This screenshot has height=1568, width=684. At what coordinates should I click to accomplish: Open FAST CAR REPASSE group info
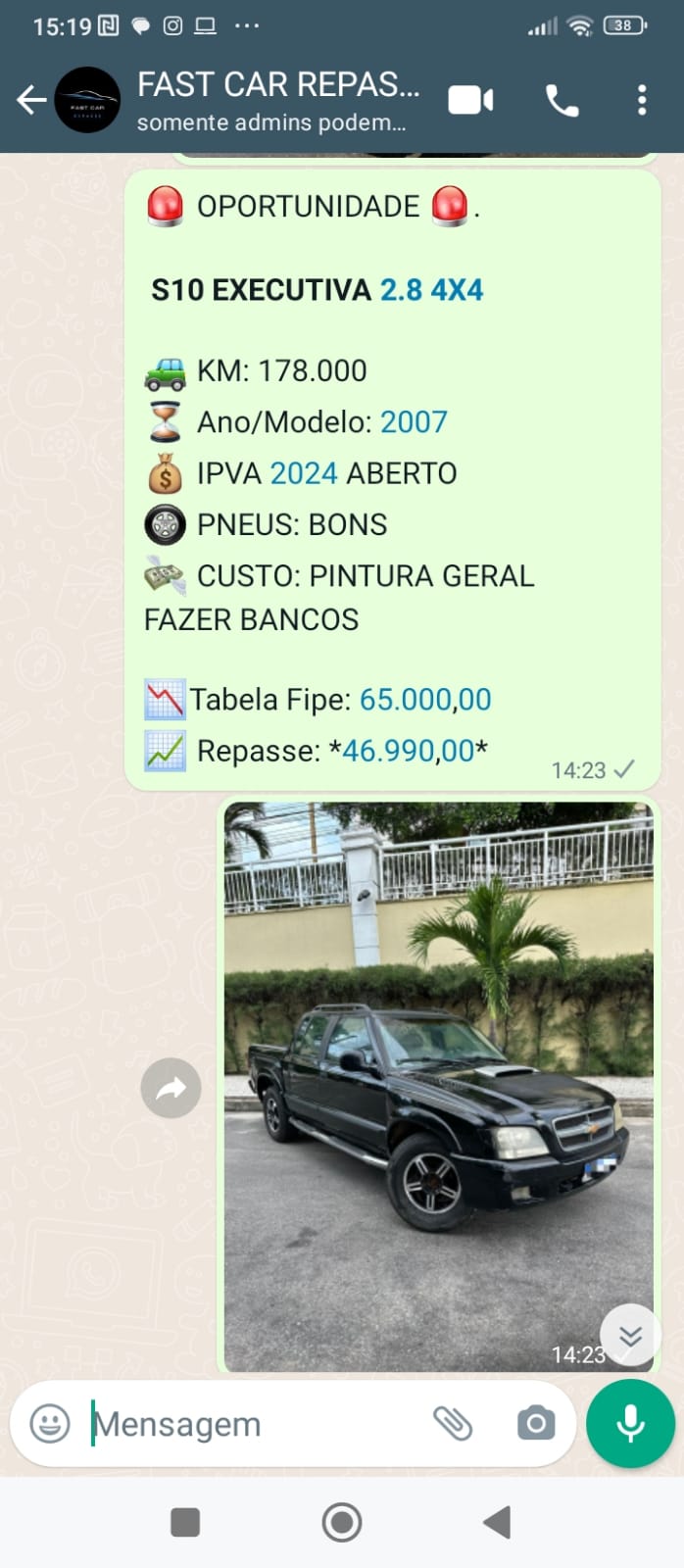(279, 100)
